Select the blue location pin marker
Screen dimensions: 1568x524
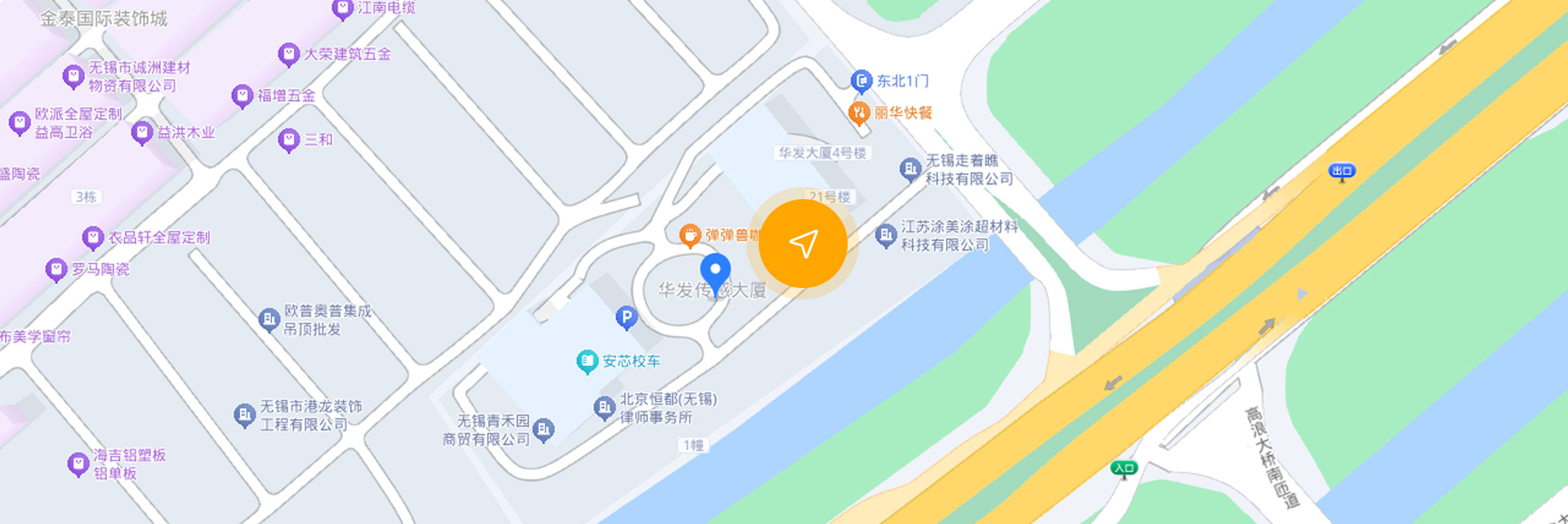click(715, 272)
